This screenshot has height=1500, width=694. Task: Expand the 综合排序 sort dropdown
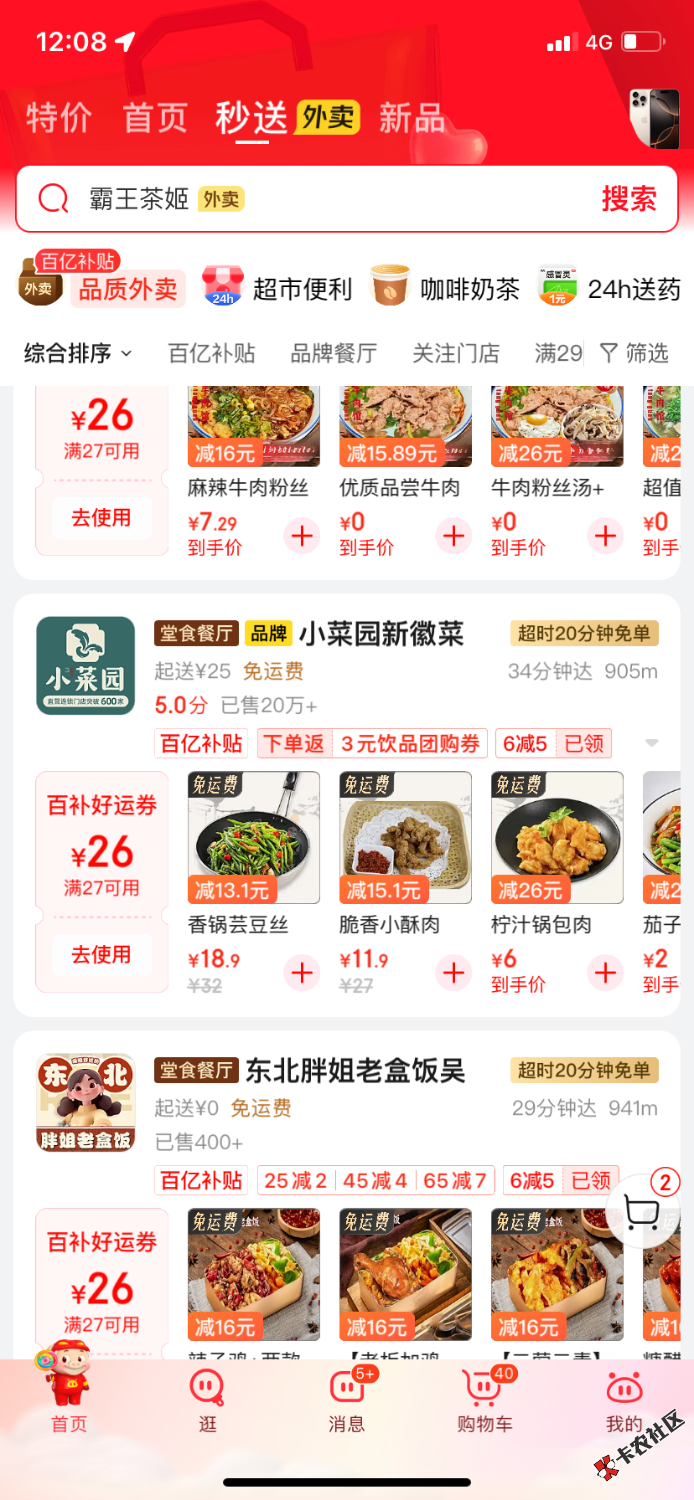[78, 353]
